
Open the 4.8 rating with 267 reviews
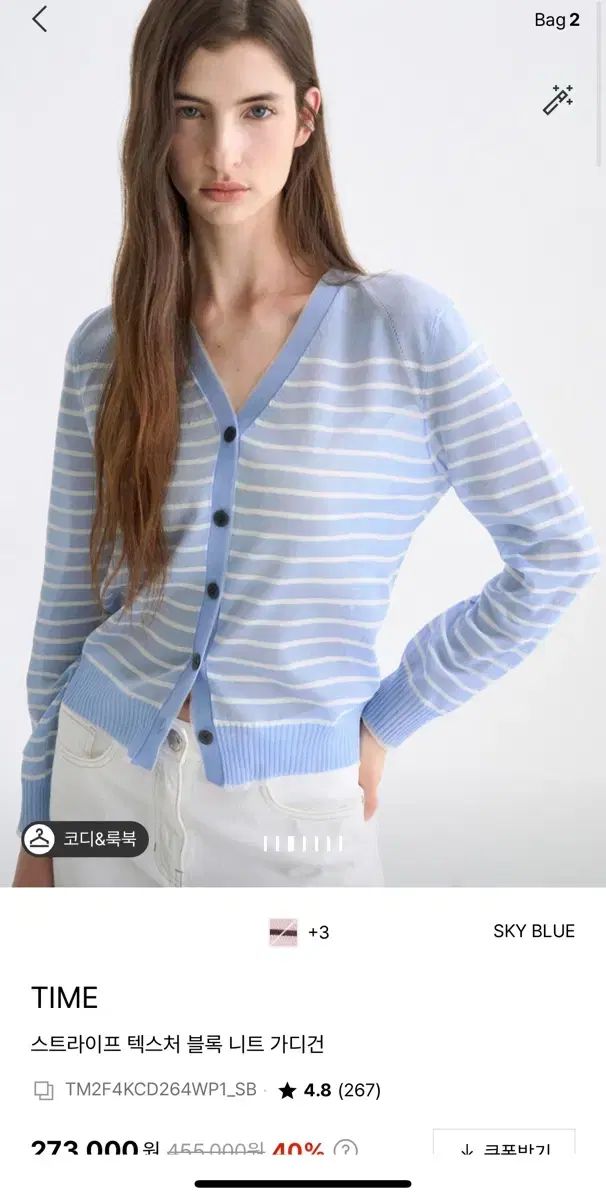(x=329, y=1090)
